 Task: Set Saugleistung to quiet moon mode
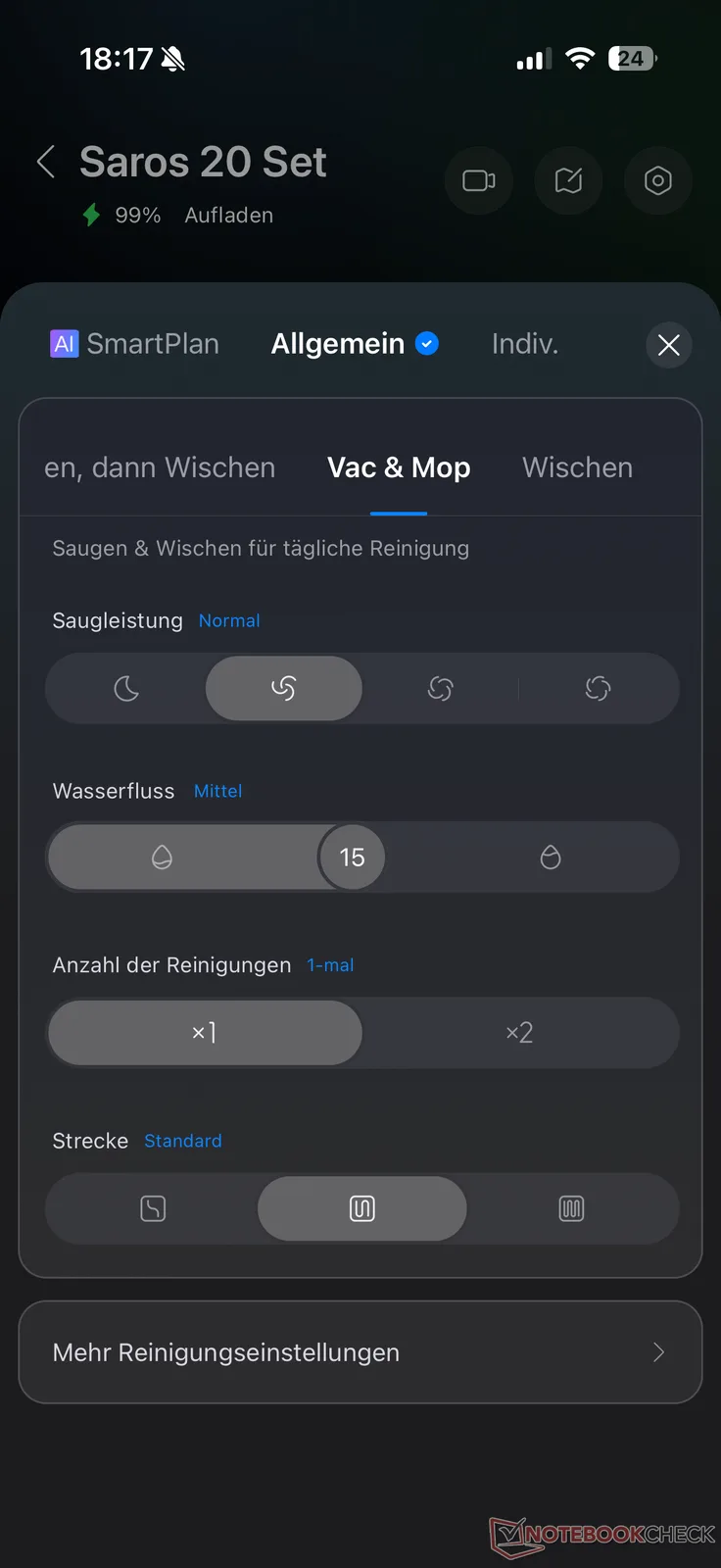pos(126,689)
